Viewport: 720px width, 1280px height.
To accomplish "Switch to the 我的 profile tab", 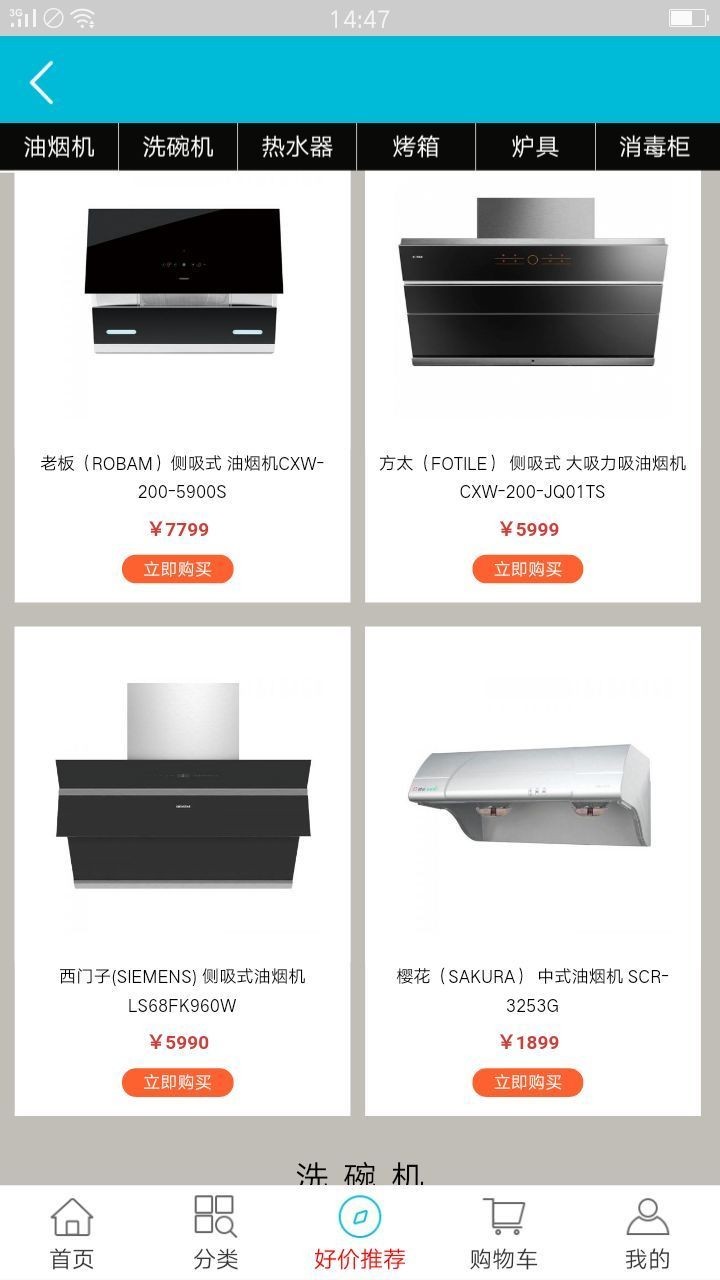I will tap(647, 1233).
